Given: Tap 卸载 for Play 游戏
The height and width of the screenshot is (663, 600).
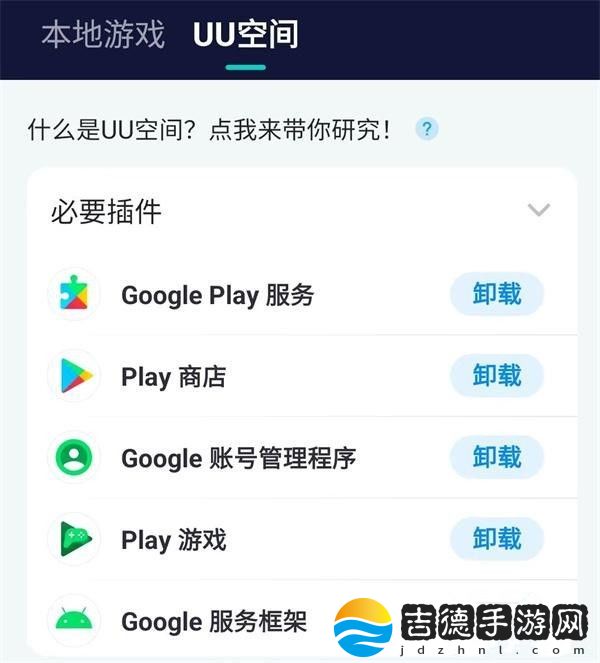Looking at the screenshot, I should (x=497, y=539).
